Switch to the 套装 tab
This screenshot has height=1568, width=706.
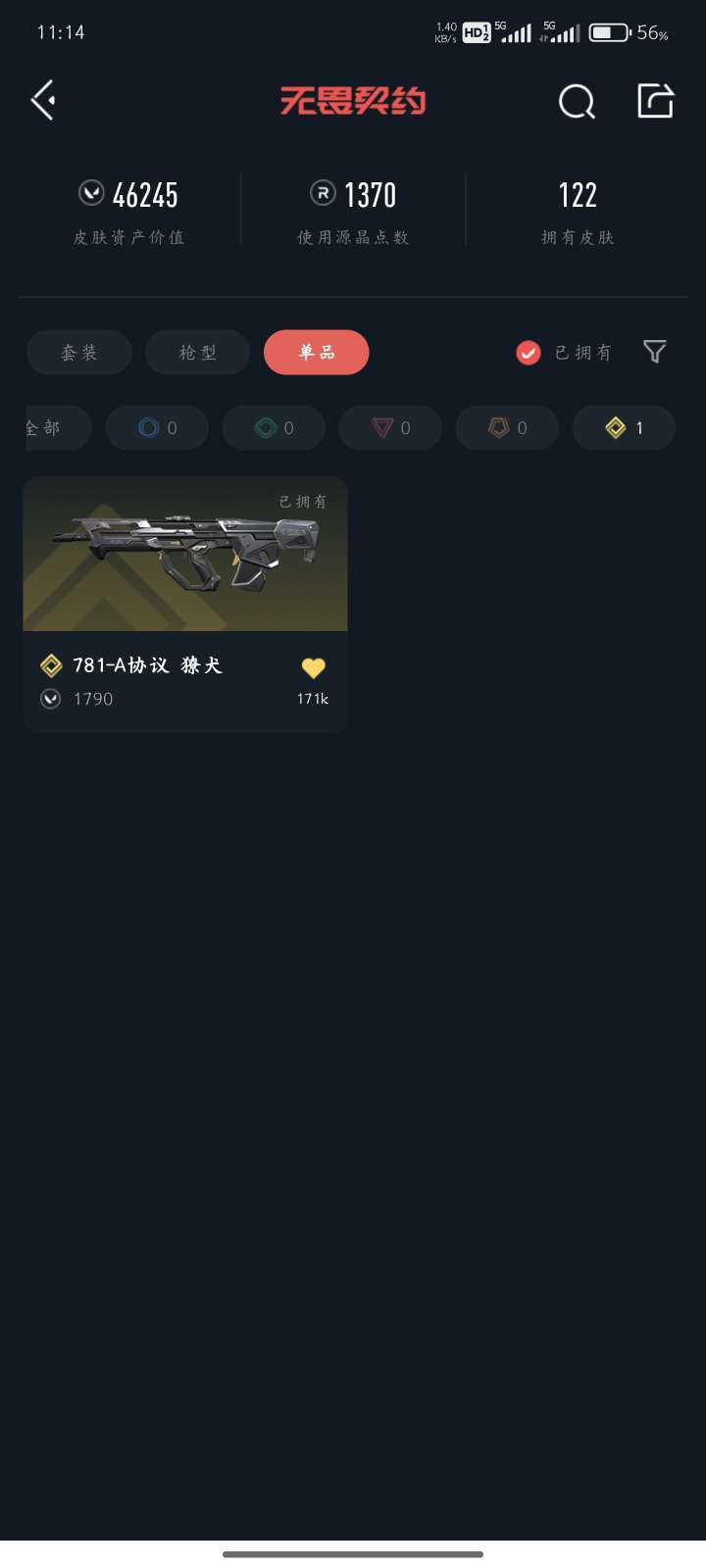pyautogui.click(x=79, y=352)
